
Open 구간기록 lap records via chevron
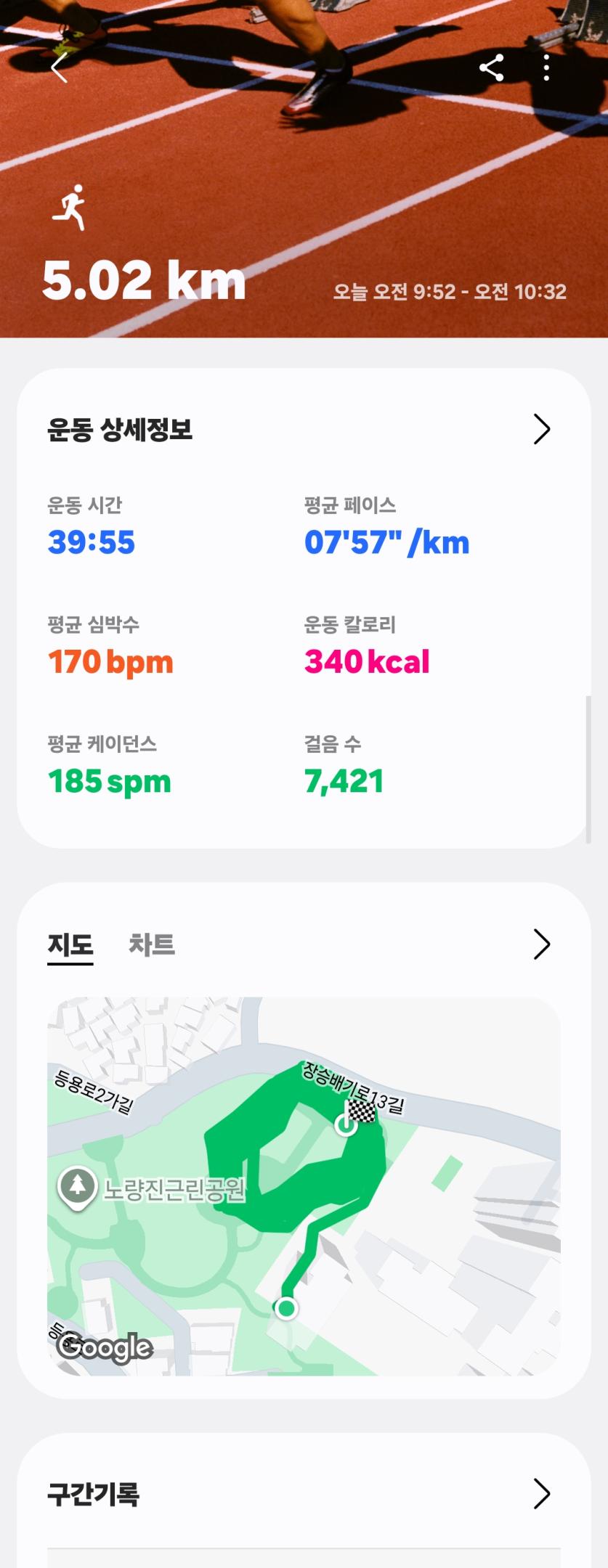click(x=541, y=1494)
